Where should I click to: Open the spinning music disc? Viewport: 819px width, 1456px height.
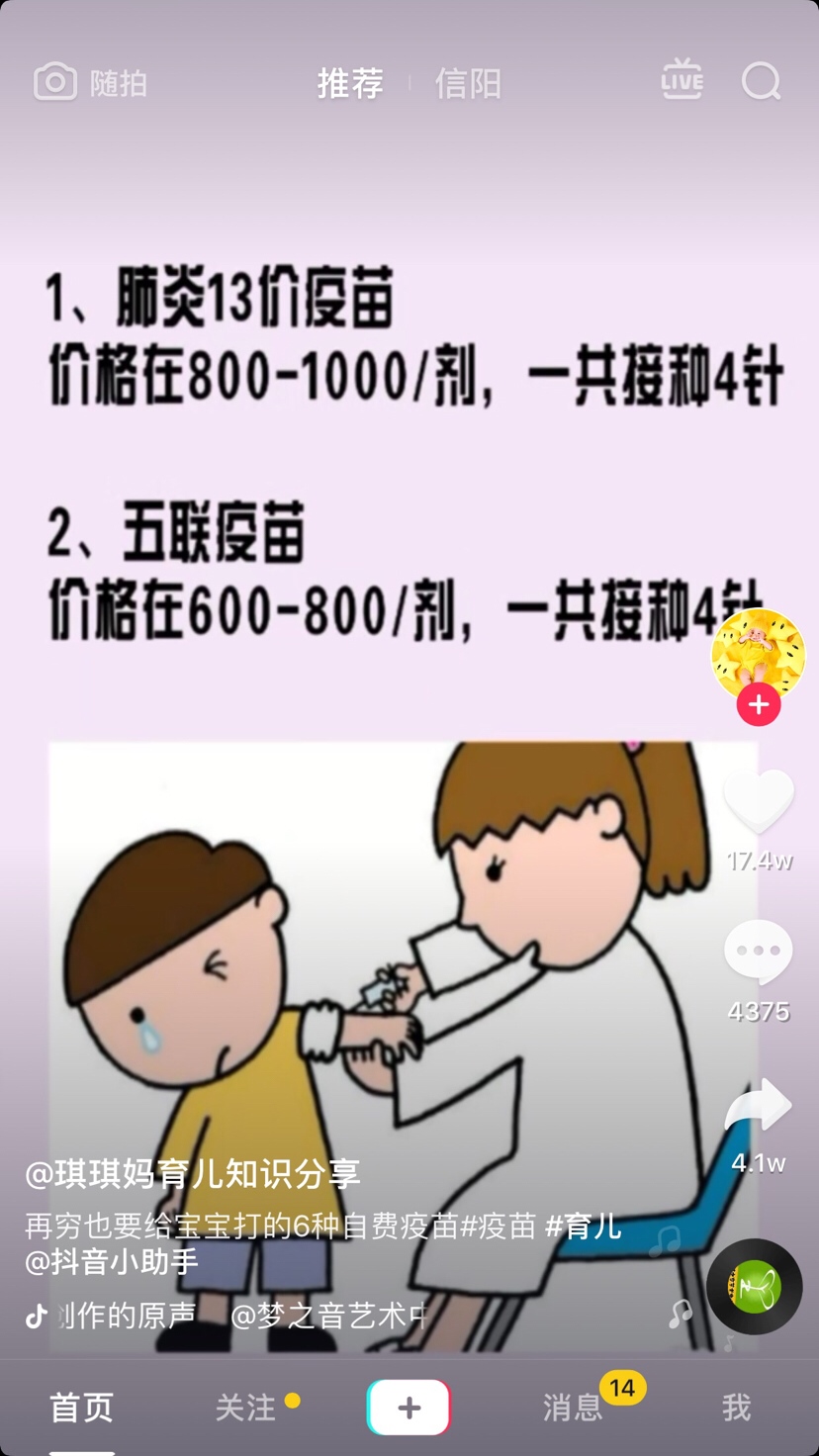pos(755,1287)
